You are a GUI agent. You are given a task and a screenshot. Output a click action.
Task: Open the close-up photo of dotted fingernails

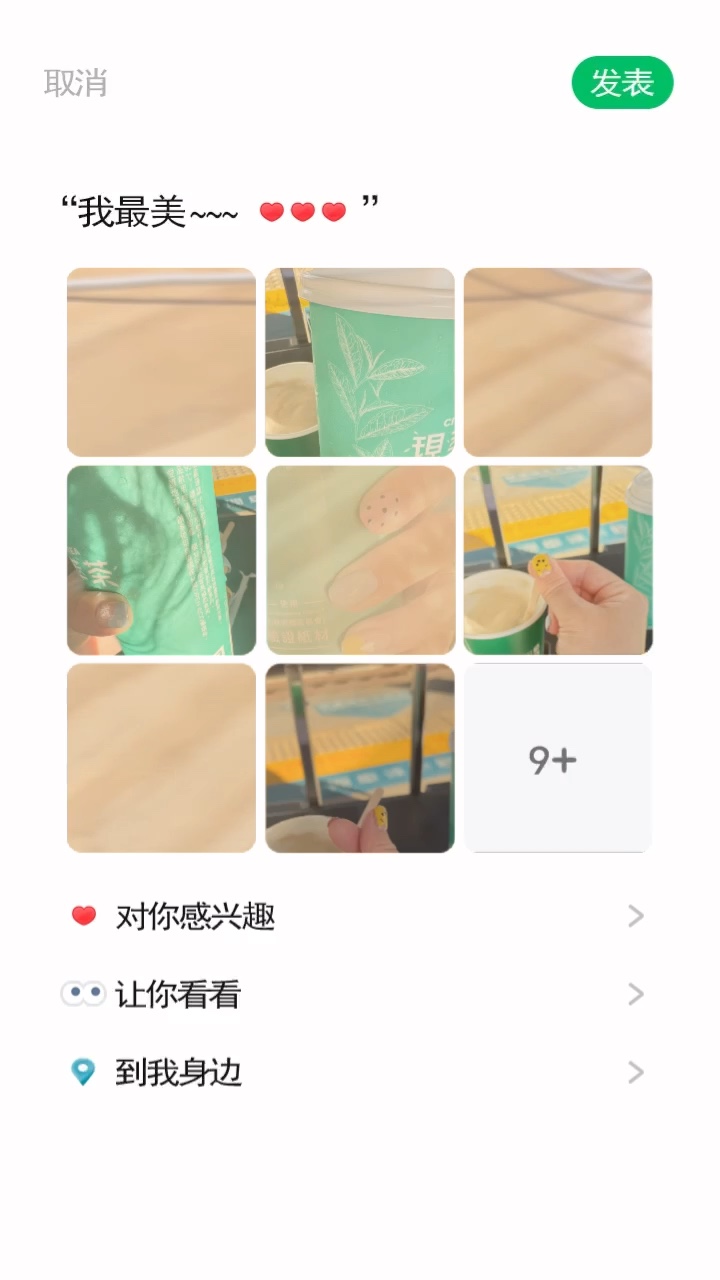click(x=360, y=560)
